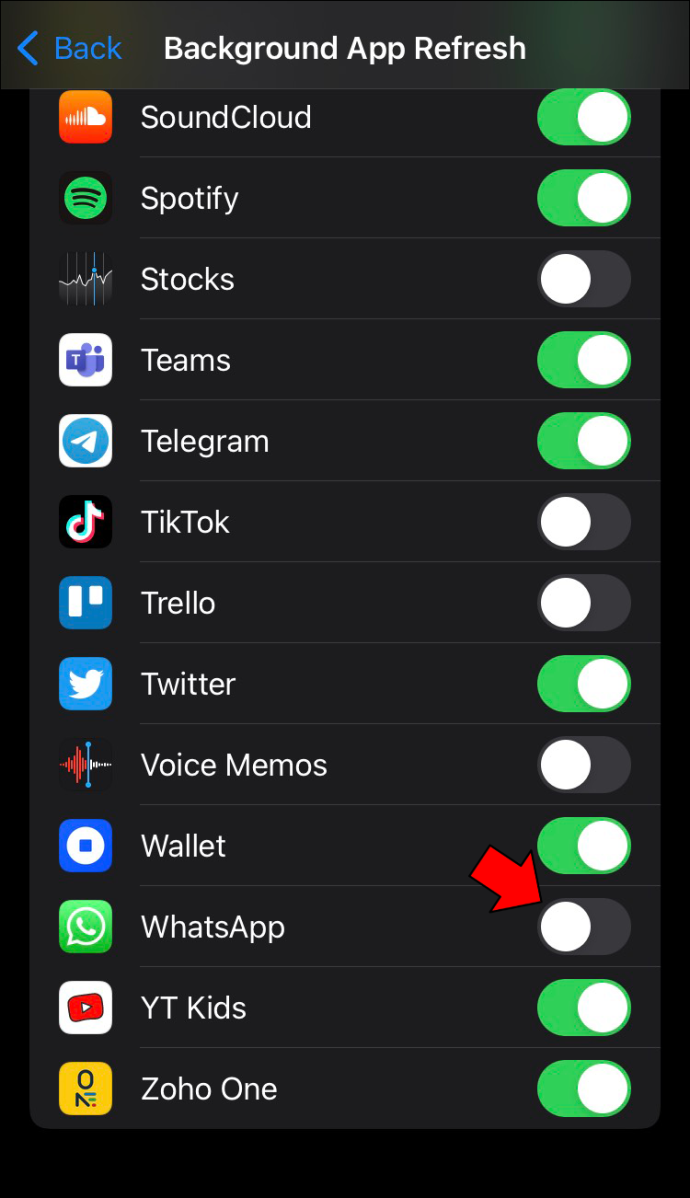This screenshot has height=1198, width=690.
Task: Switch off the Wallet toggle
Action: pyautogui.click(x=584, y=846)
